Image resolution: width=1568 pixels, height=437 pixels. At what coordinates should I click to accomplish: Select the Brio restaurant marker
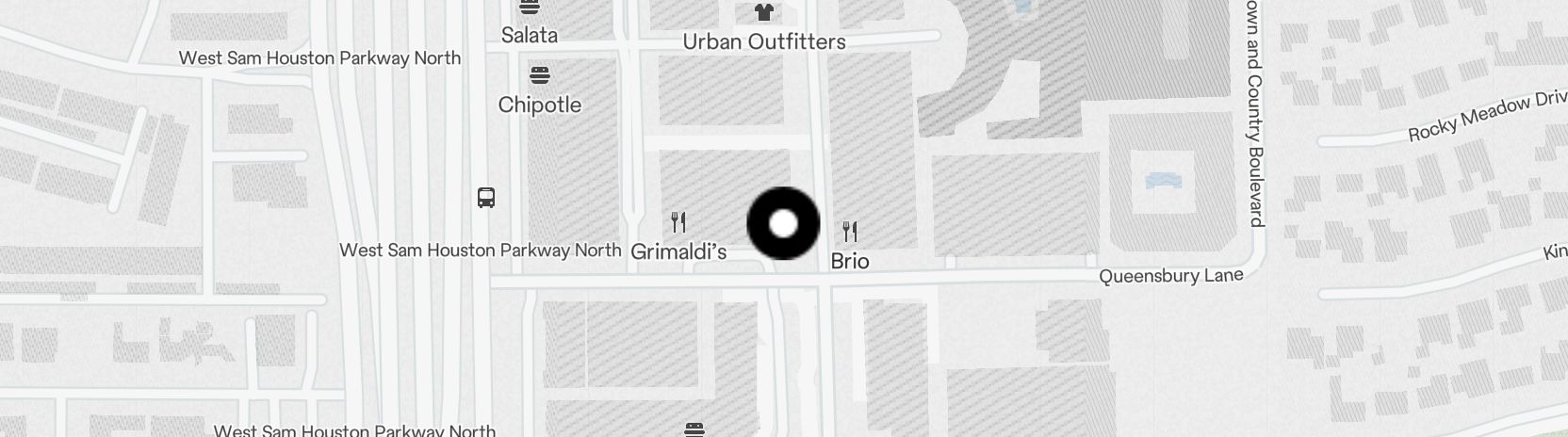click(x=850, y=232)
